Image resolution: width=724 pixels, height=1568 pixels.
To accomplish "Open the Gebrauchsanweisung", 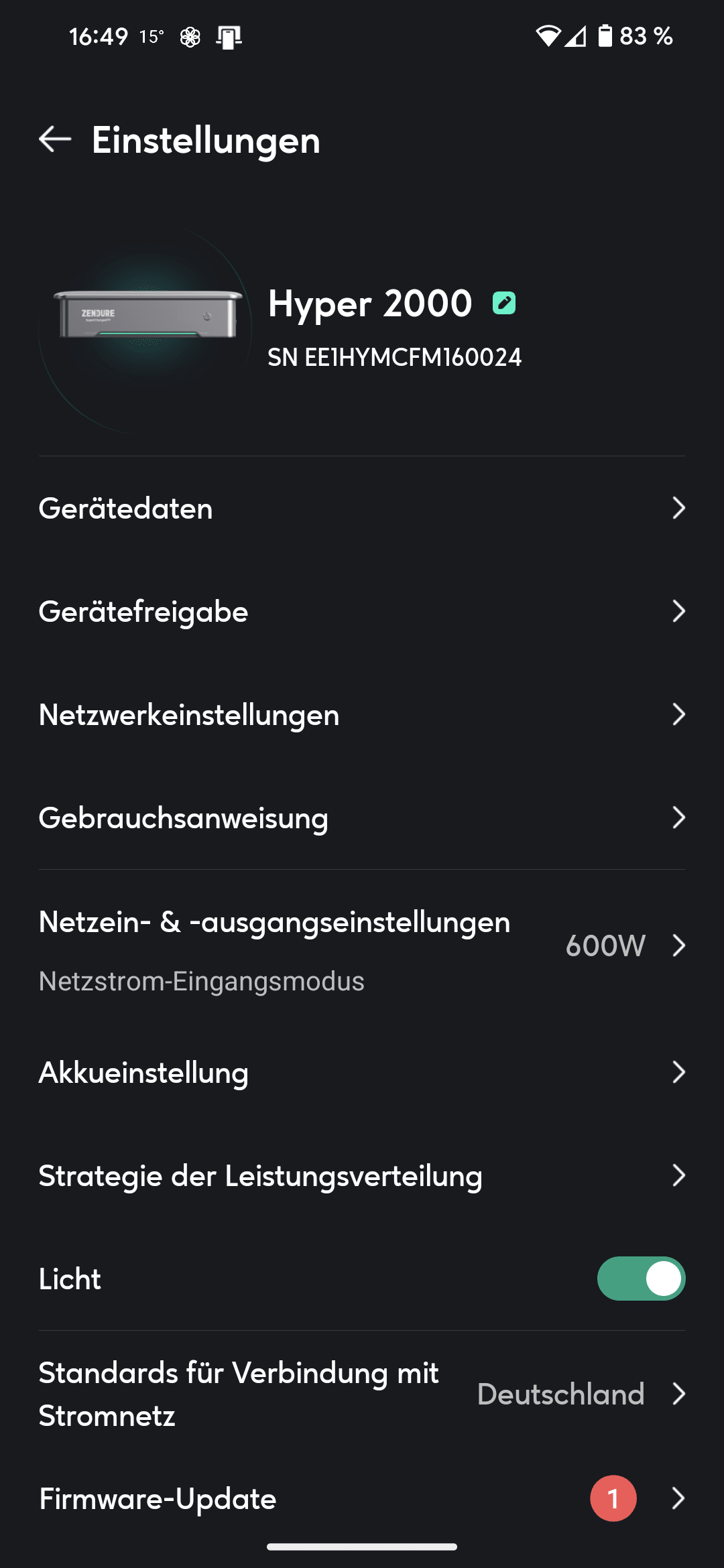I will coord(362,818).
